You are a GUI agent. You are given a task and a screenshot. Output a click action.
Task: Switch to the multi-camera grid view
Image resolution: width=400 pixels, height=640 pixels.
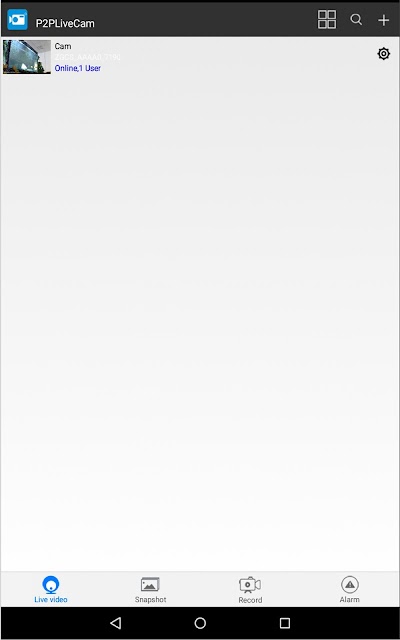tap(327, 19)
